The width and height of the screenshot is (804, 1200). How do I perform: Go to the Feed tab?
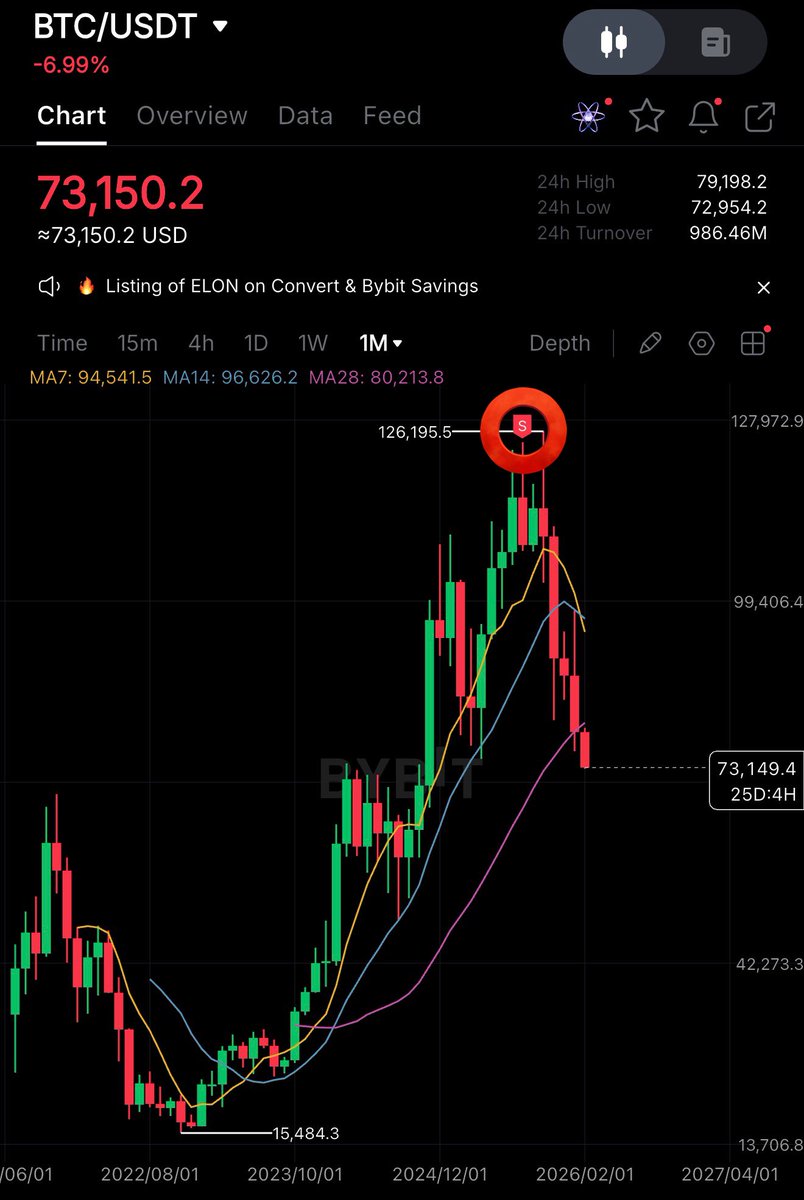[x=392, y=116]
